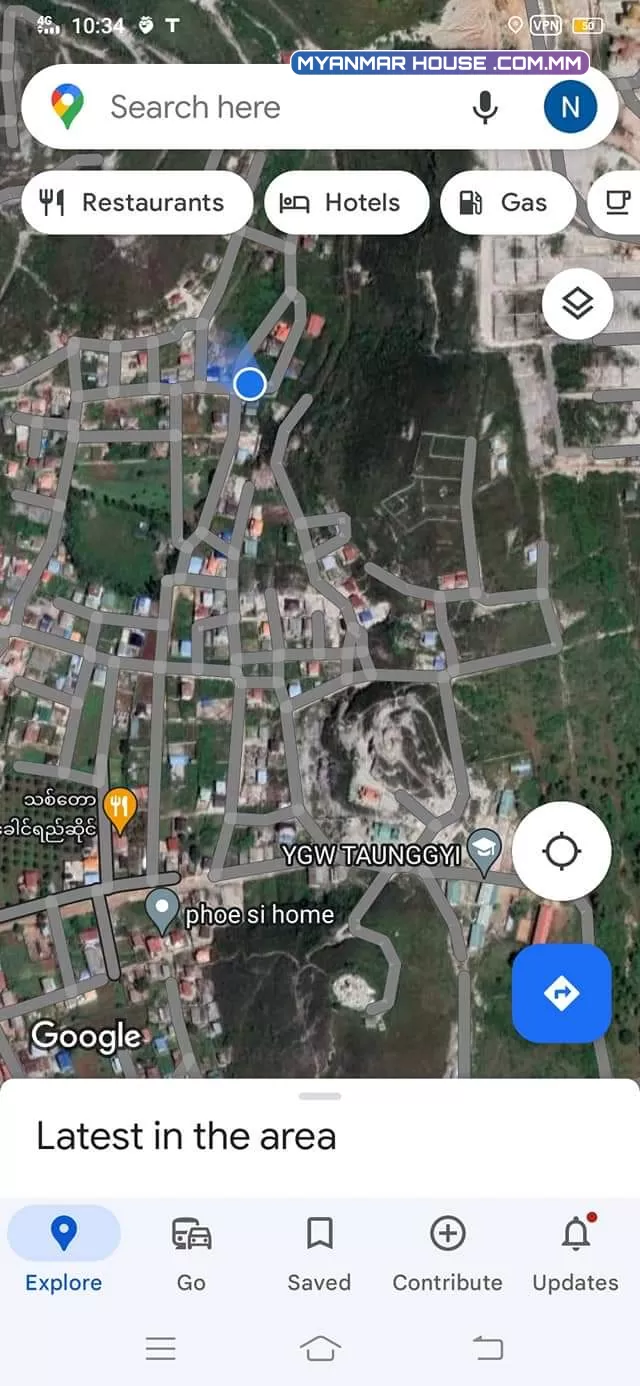
Task: Open the account avatar N
Action: click(570, 107)
